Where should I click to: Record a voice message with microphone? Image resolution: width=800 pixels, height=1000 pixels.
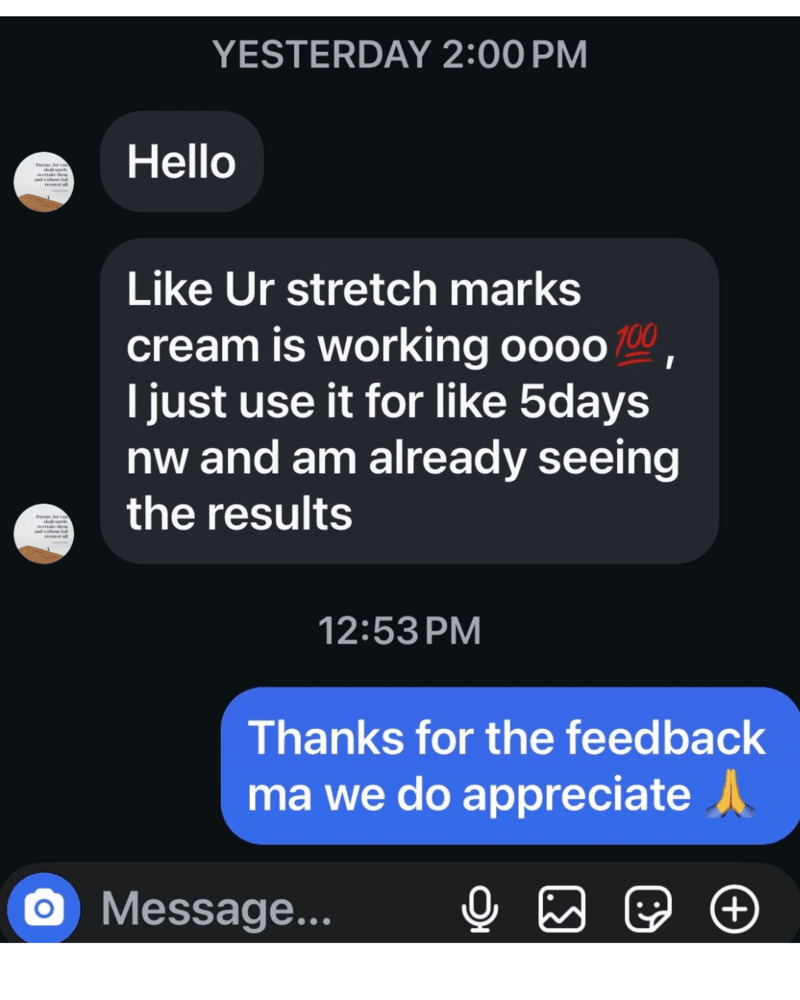point(481,909)
